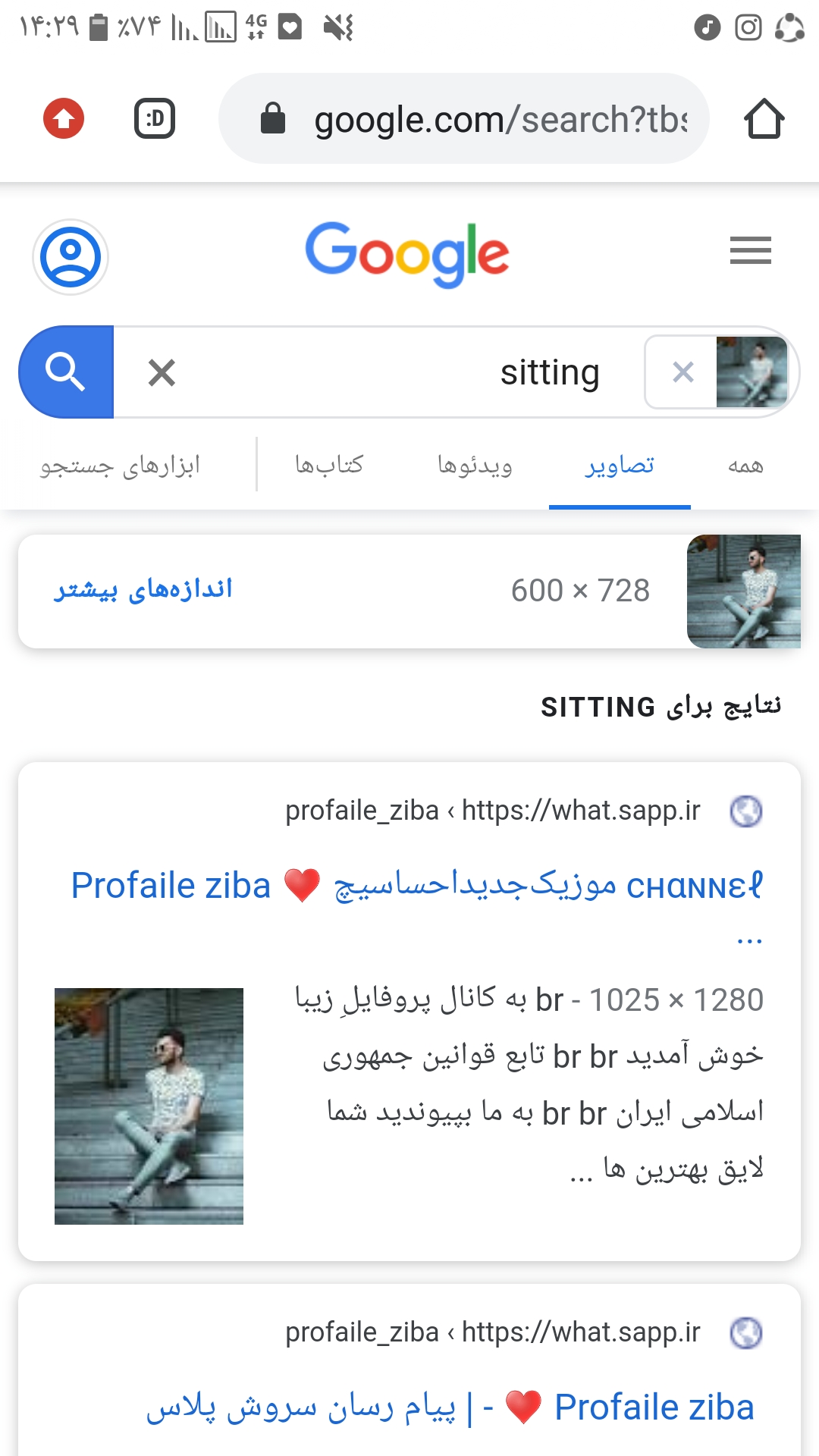Tap the blue search magnifier button
Screen dimensions: 819x1456
[66, 372]
